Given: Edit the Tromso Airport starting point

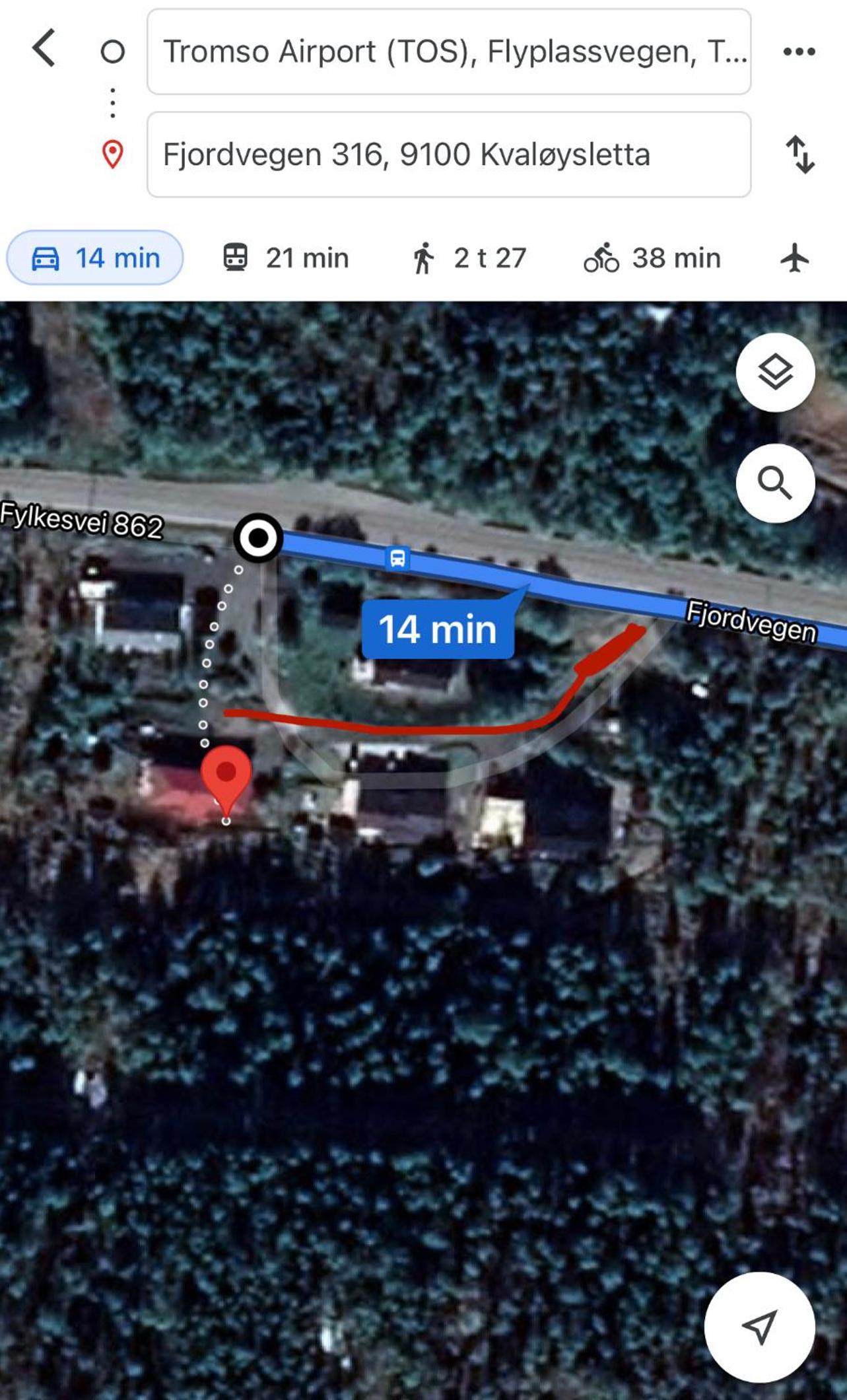Looking at the screenshot, I should pyautogui.click(x=449, y=52).
